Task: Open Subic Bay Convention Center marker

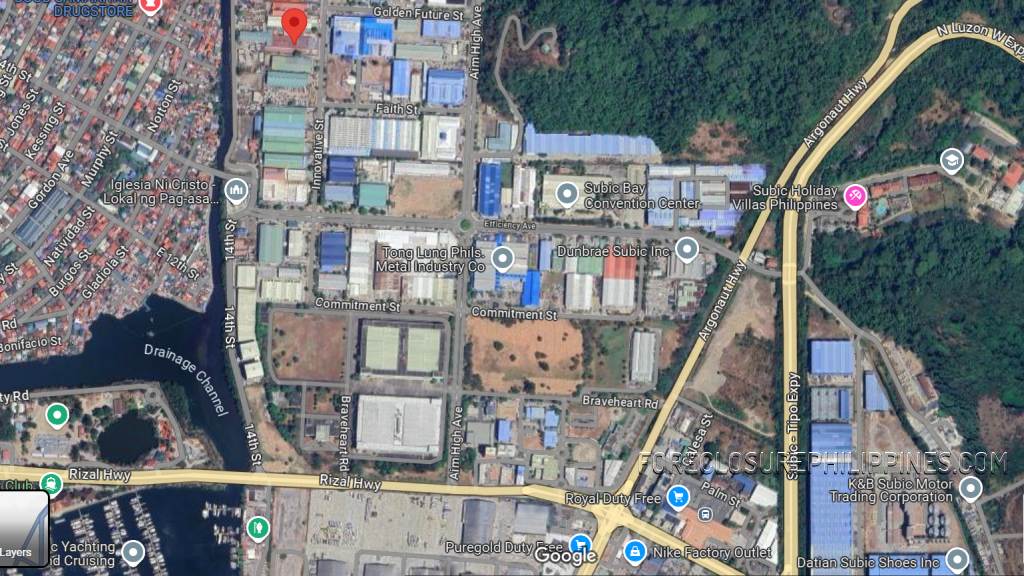Action: click(x=568, y=191)
